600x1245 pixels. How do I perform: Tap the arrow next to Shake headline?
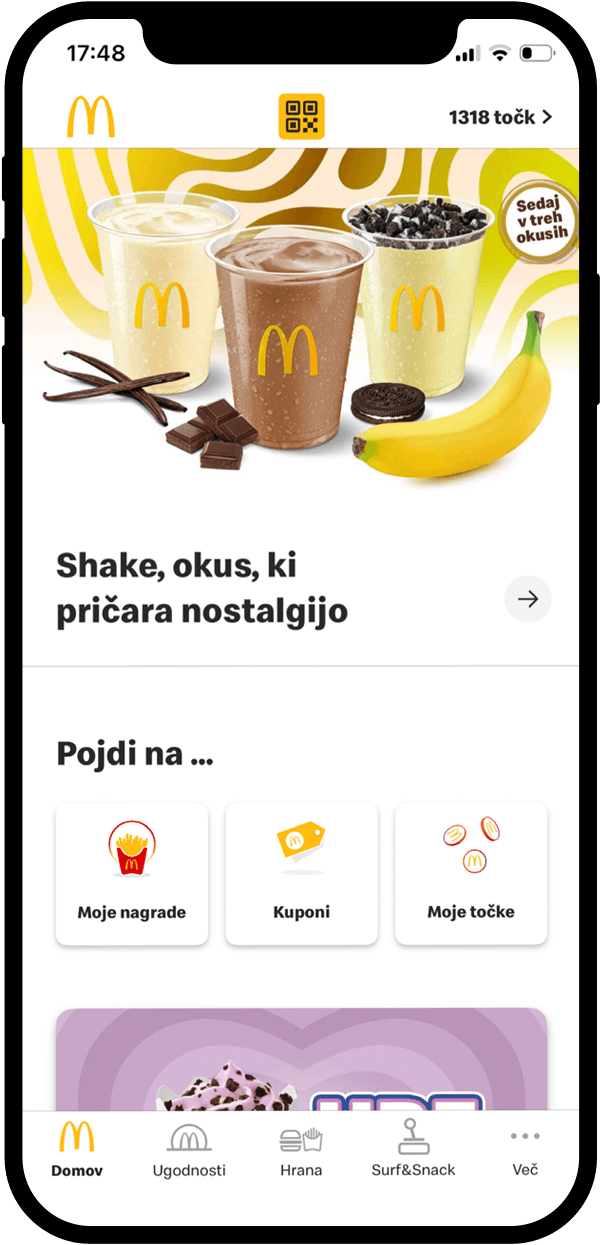(528, 598)
